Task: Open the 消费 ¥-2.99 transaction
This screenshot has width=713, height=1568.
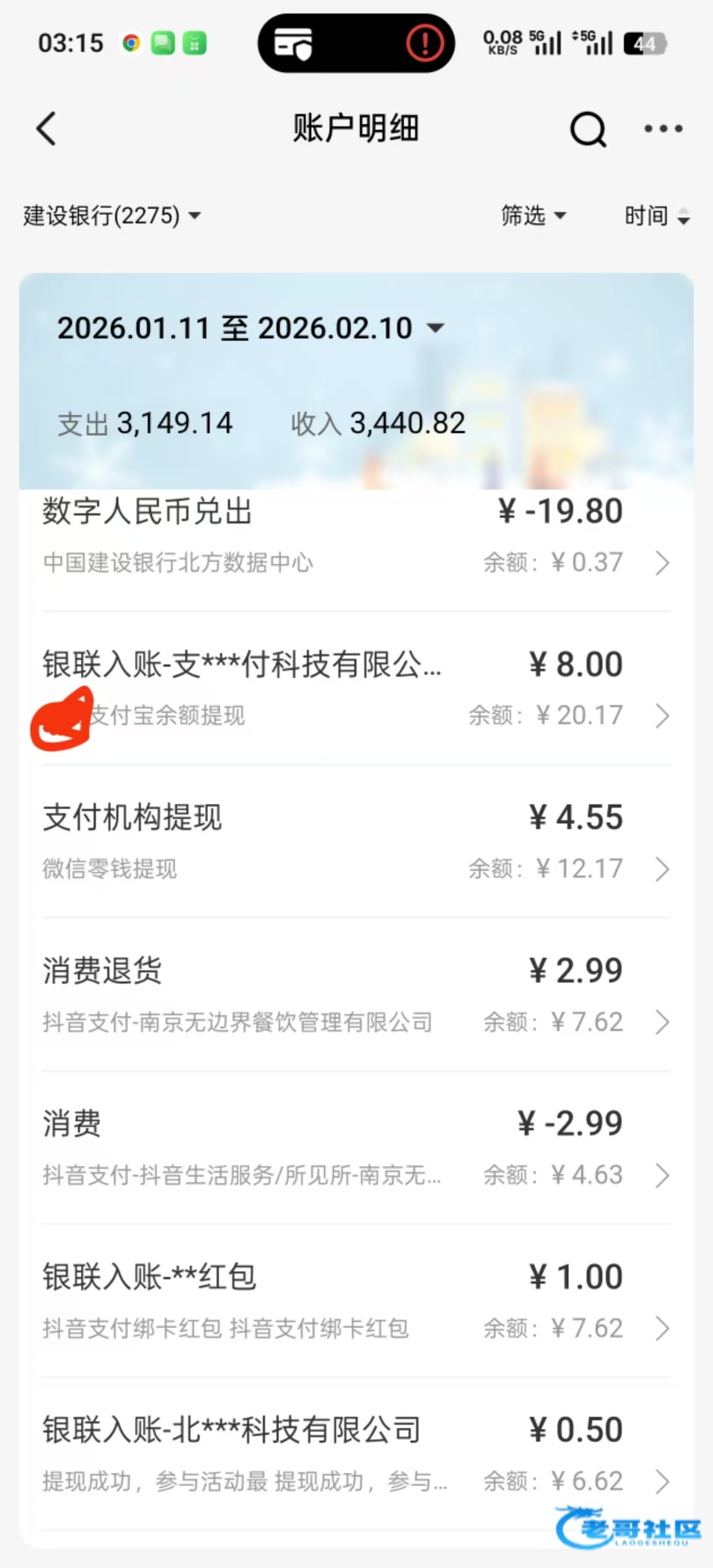Action: point(356,1148)
